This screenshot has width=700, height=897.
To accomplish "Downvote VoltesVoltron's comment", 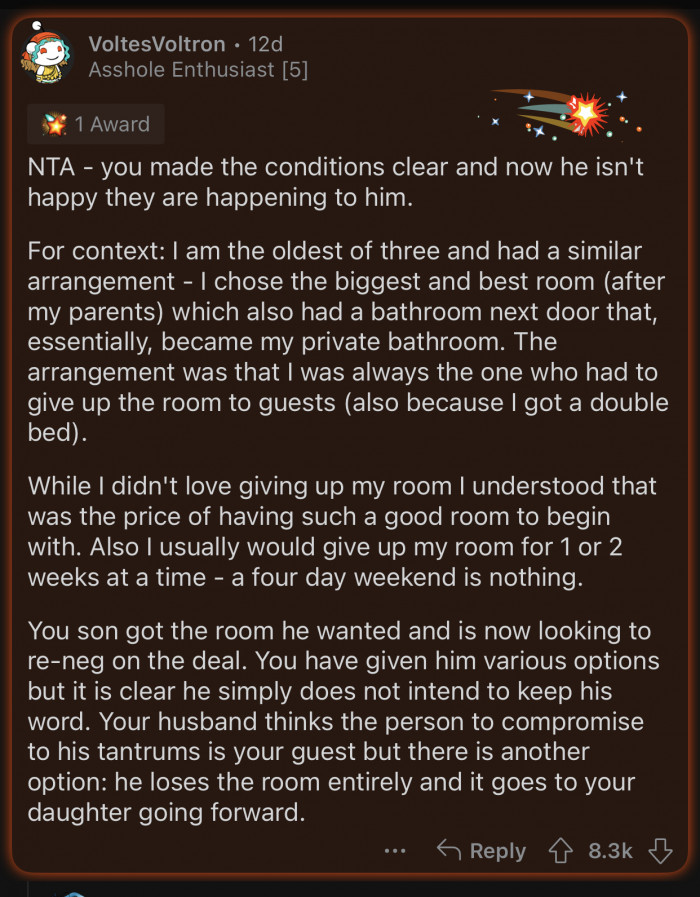I will 660,851.
